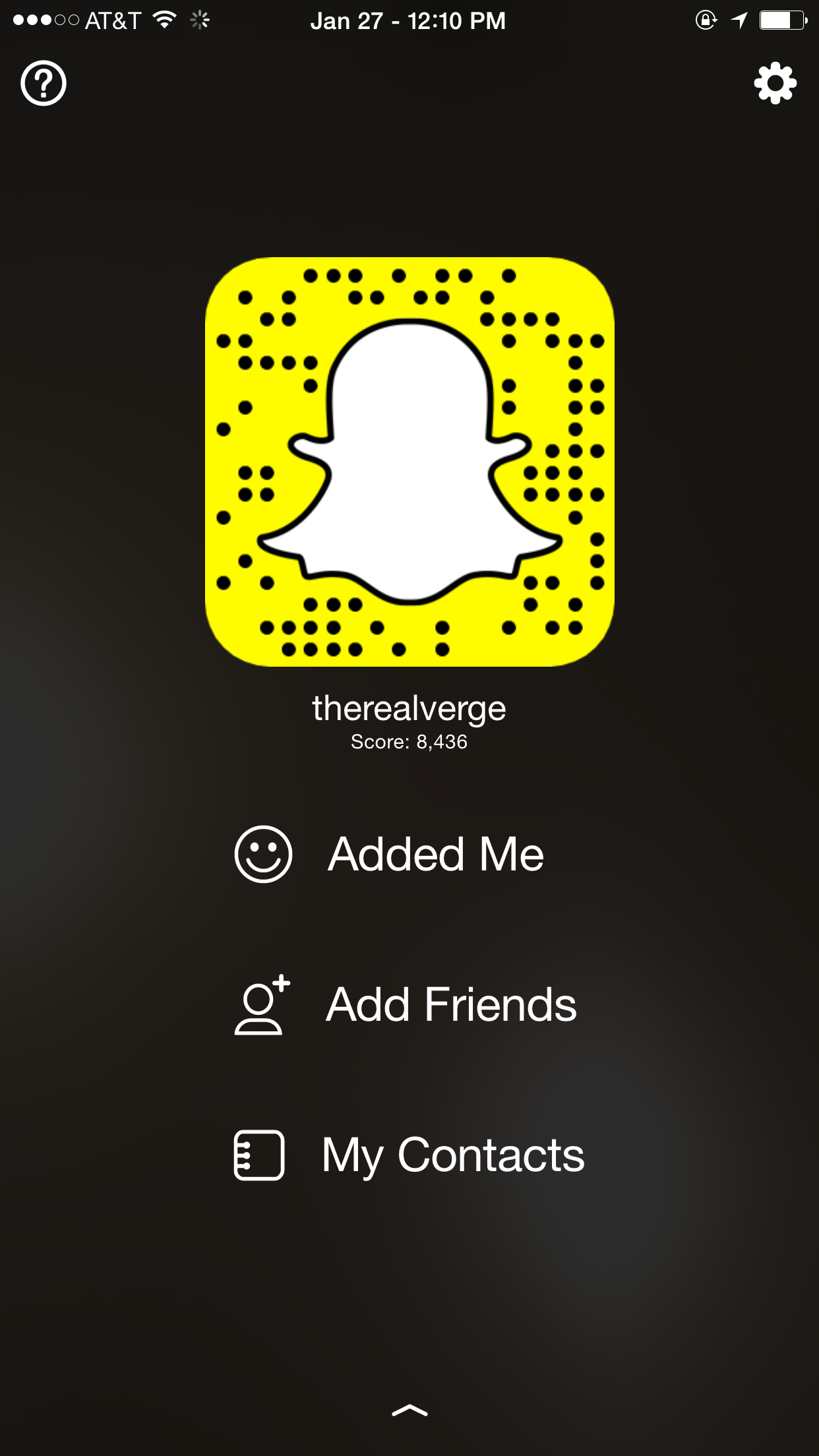Tap the up chevron to close profile
Screen dimensions: 819x1456
point(409,1410)
